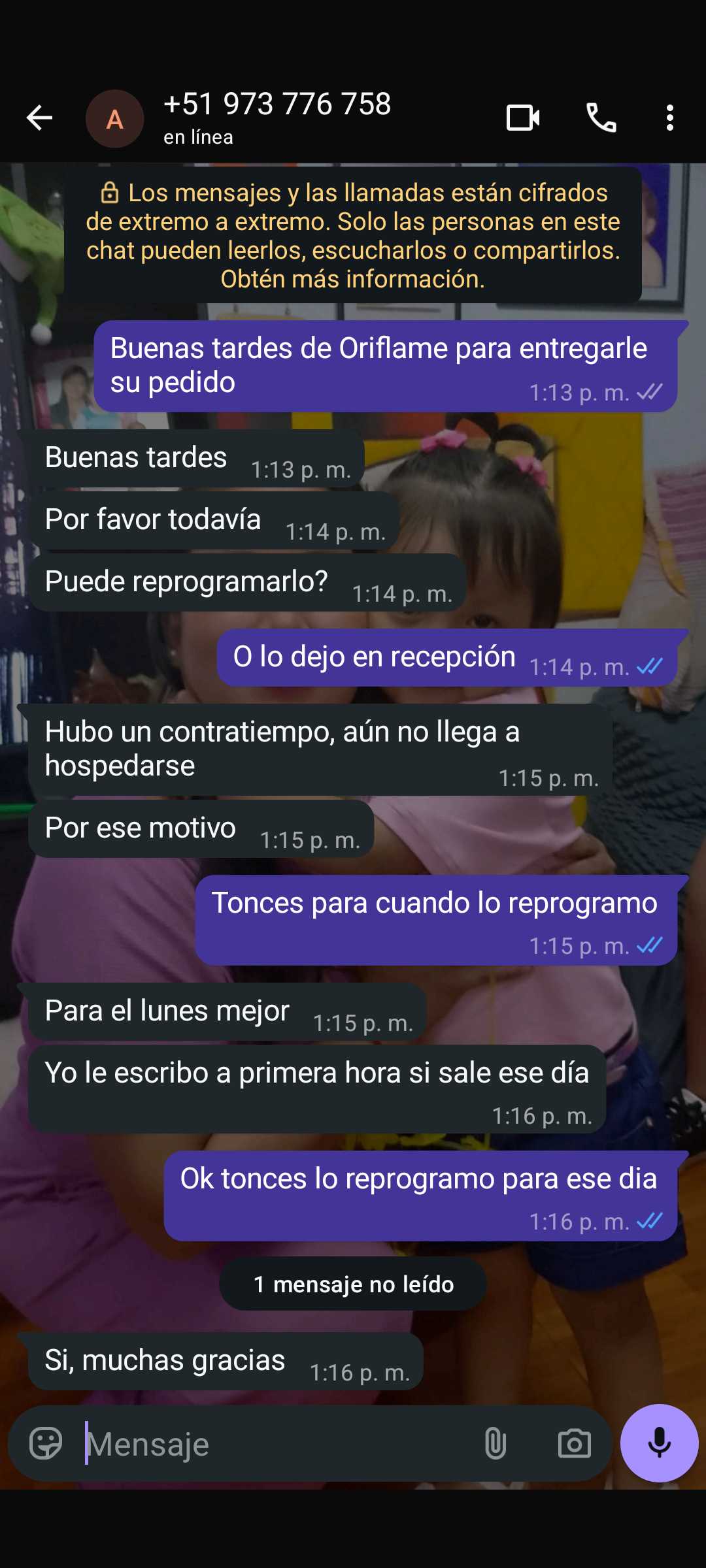706x1568 pixels.
Task: Start a voice call
Action: tap(601, 118)
